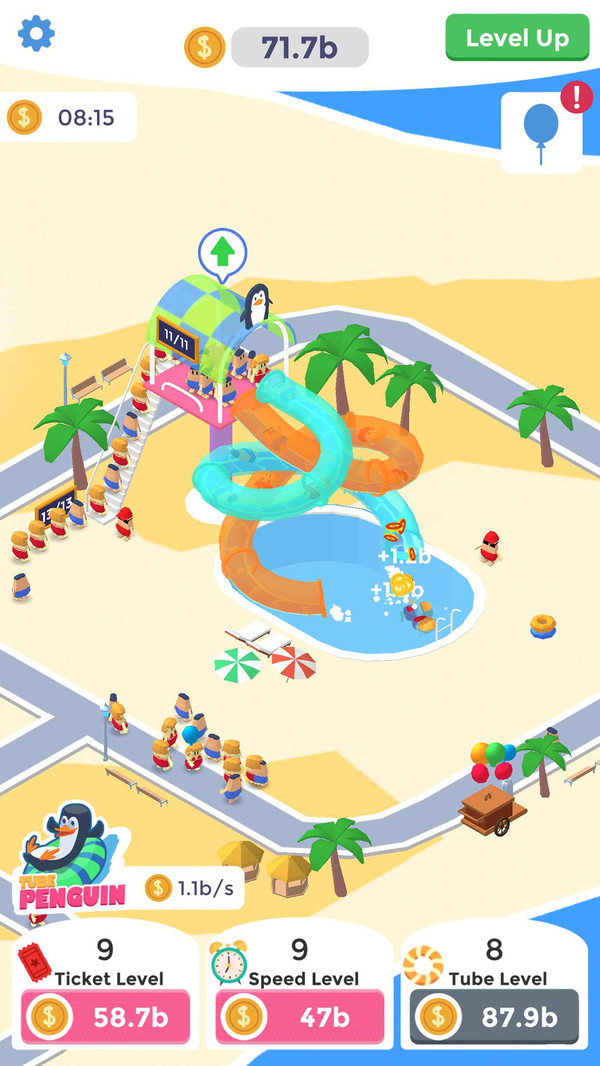Tap the green Level Up button
The image size is (600, 1066).
pyautogui.click(x=517, y=38)
